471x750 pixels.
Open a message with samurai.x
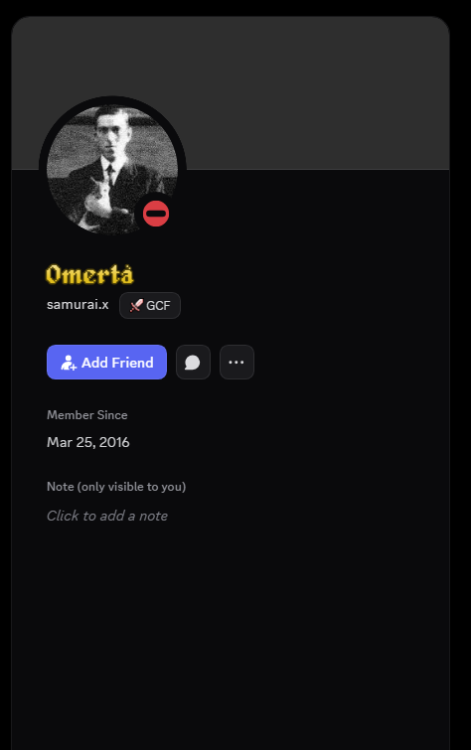tap(193, 362)
